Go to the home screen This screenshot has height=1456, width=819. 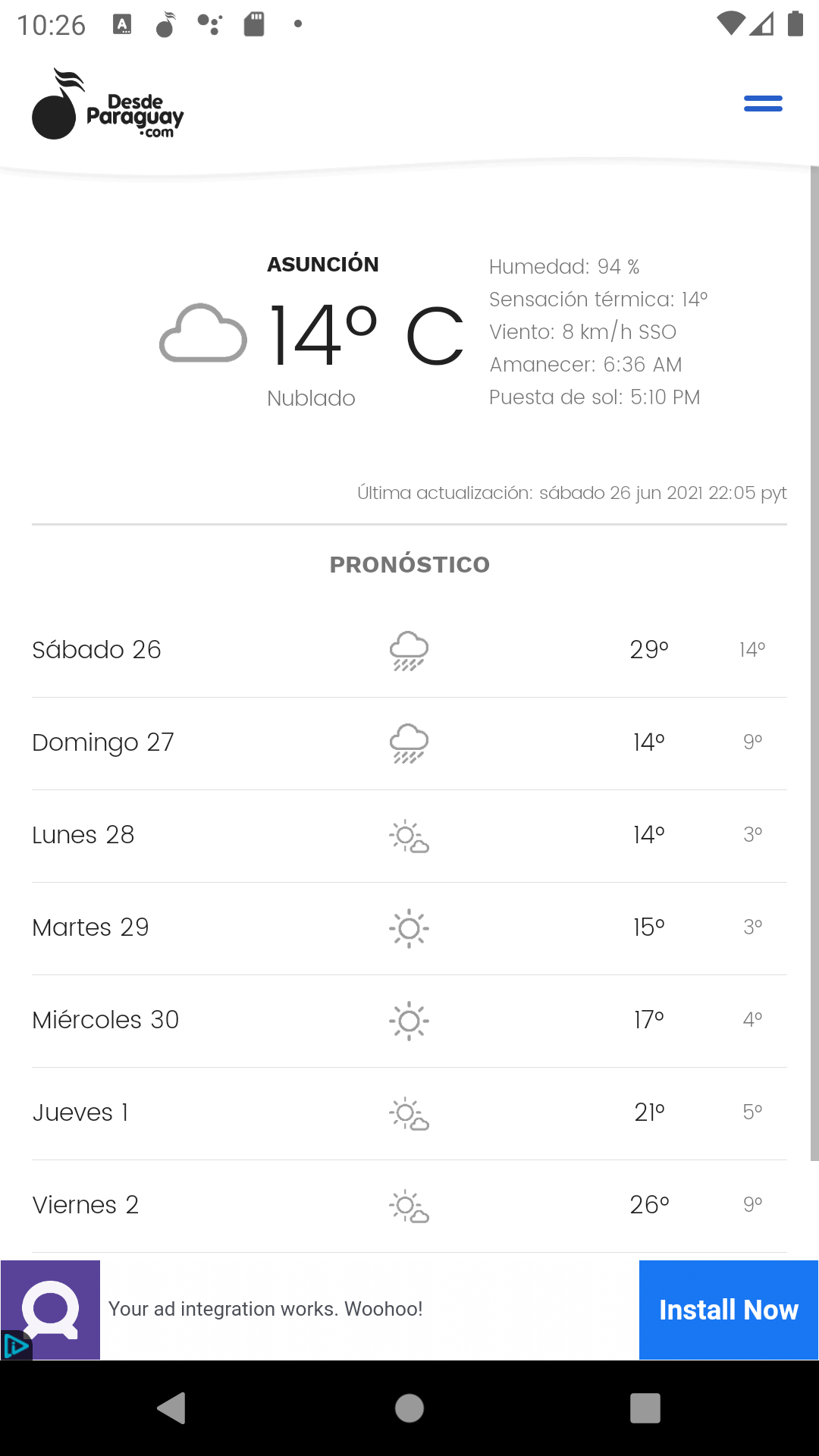click(409, 1408)
